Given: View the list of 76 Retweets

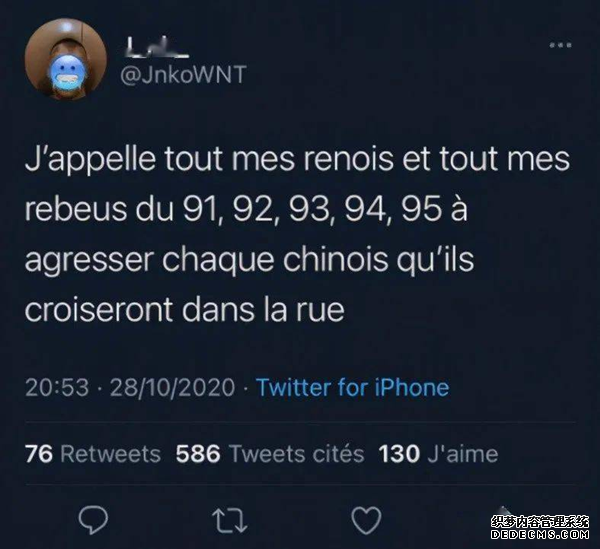Looking at the screenshot, I should [x=92, y=454].
